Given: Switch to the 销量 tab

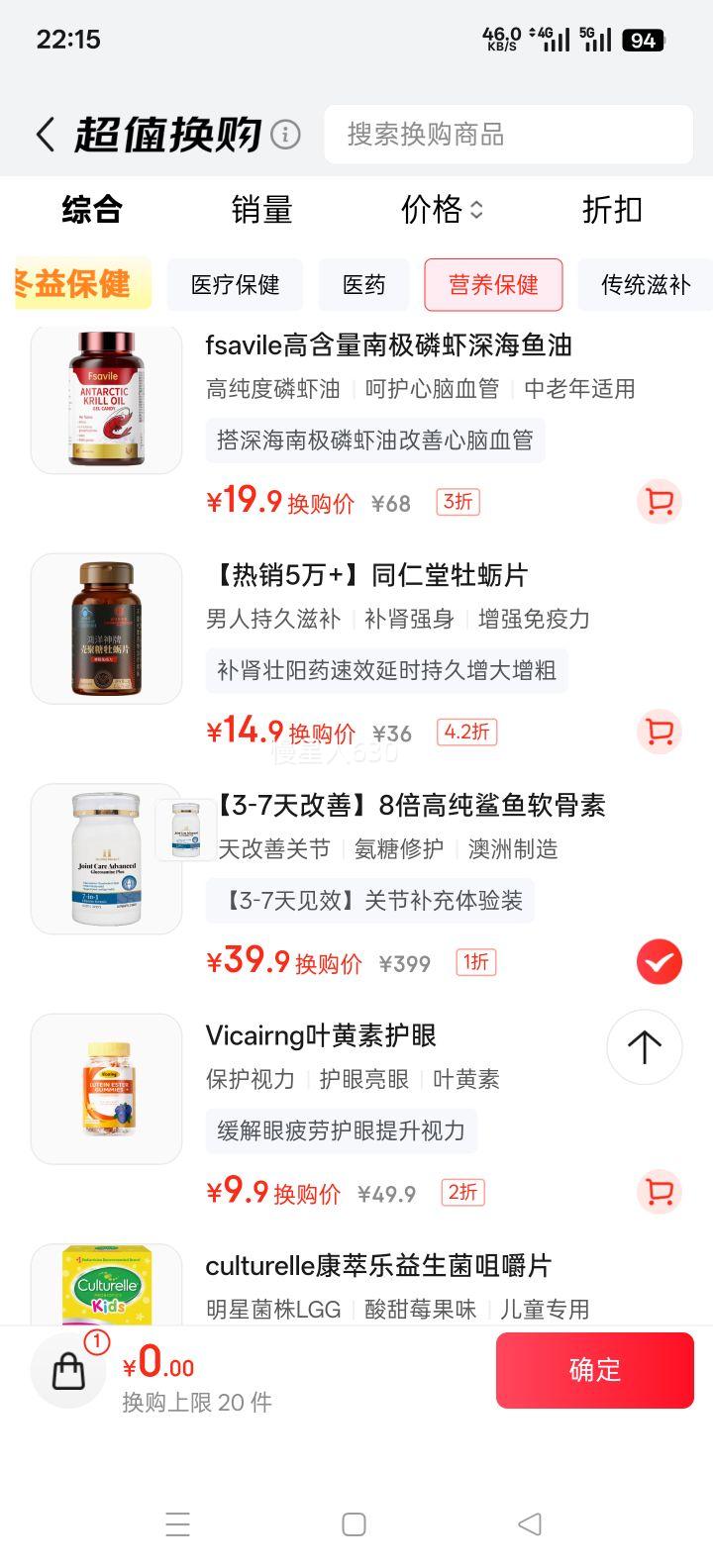Looking at the screenshot, I should [261, 210].
